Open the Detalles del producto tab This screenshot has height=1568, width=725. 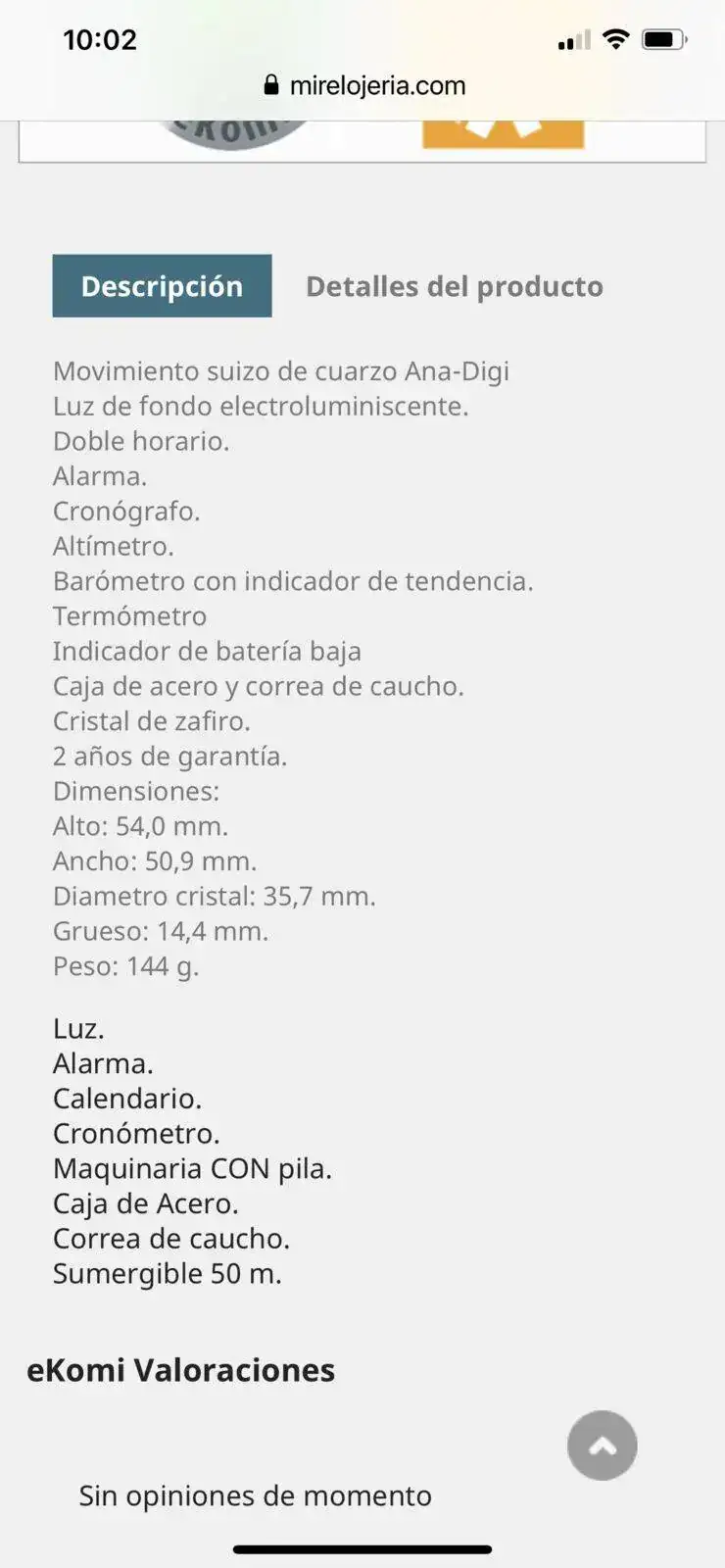tap(454, 286)
